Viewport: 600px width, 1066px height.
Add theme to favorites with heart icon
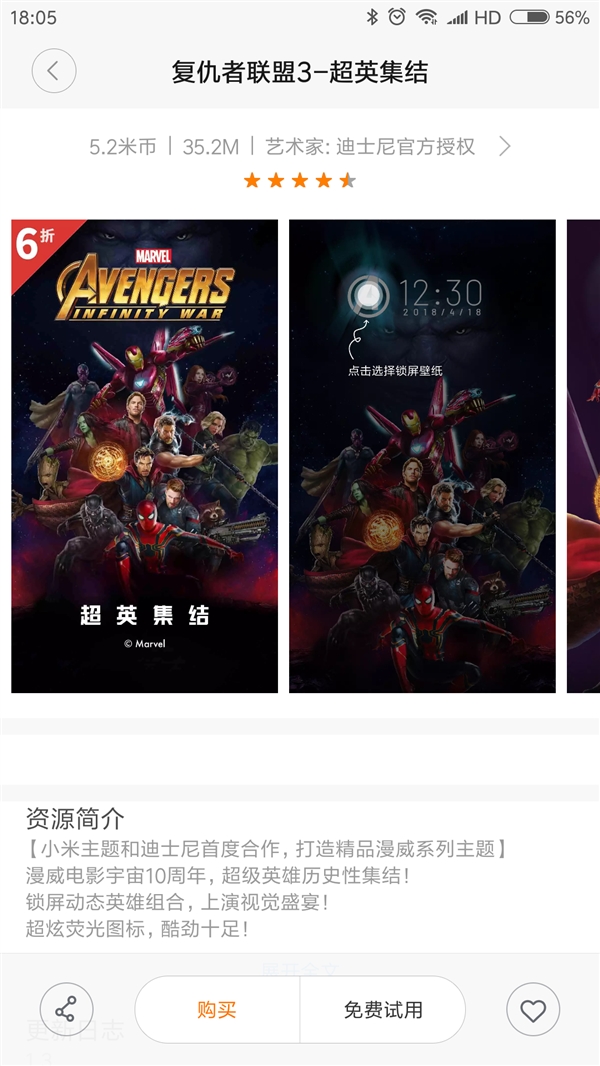[x=532, y=1010]
